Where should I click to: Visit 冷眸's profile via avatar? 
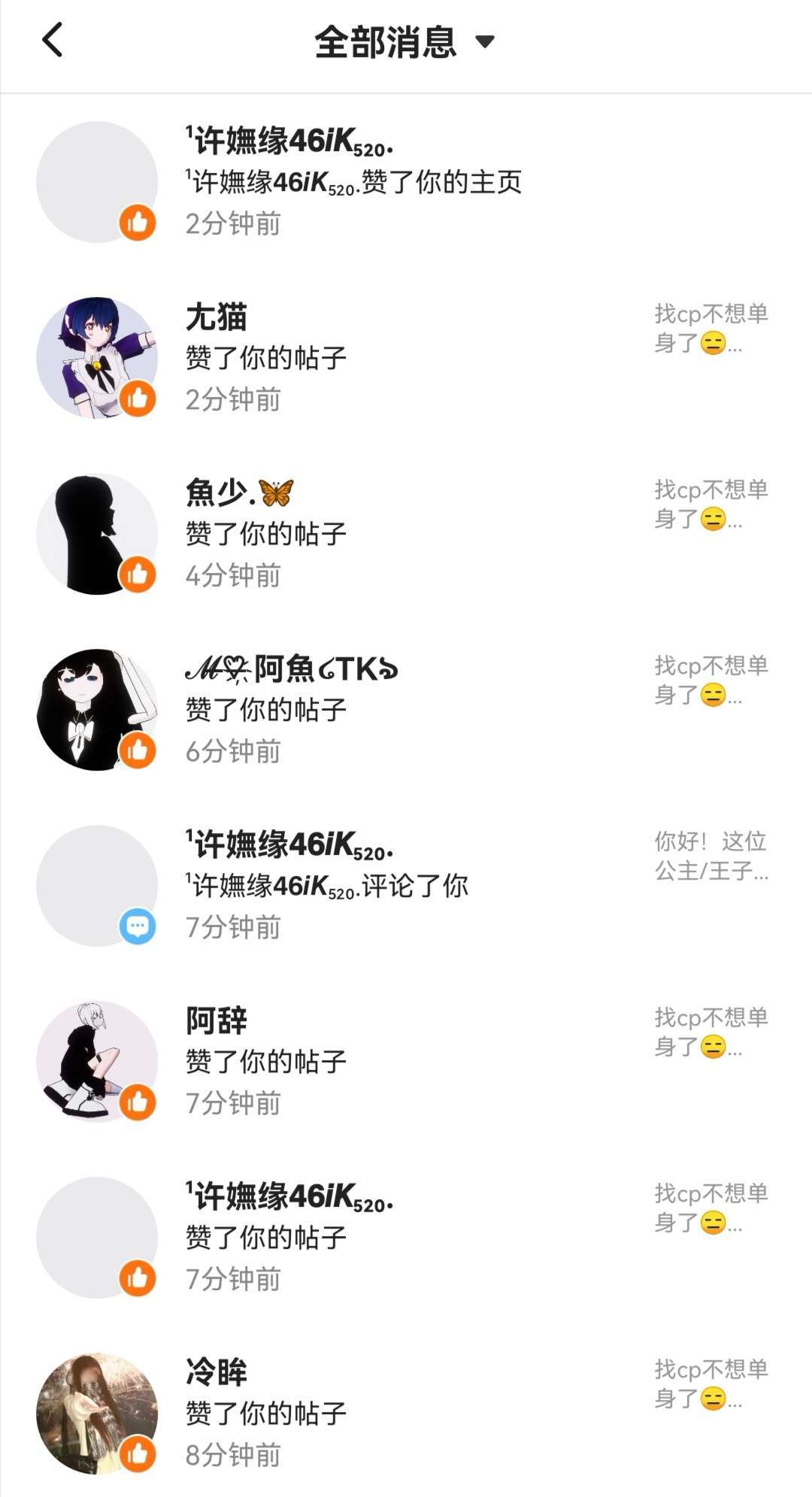(96, 1413)
